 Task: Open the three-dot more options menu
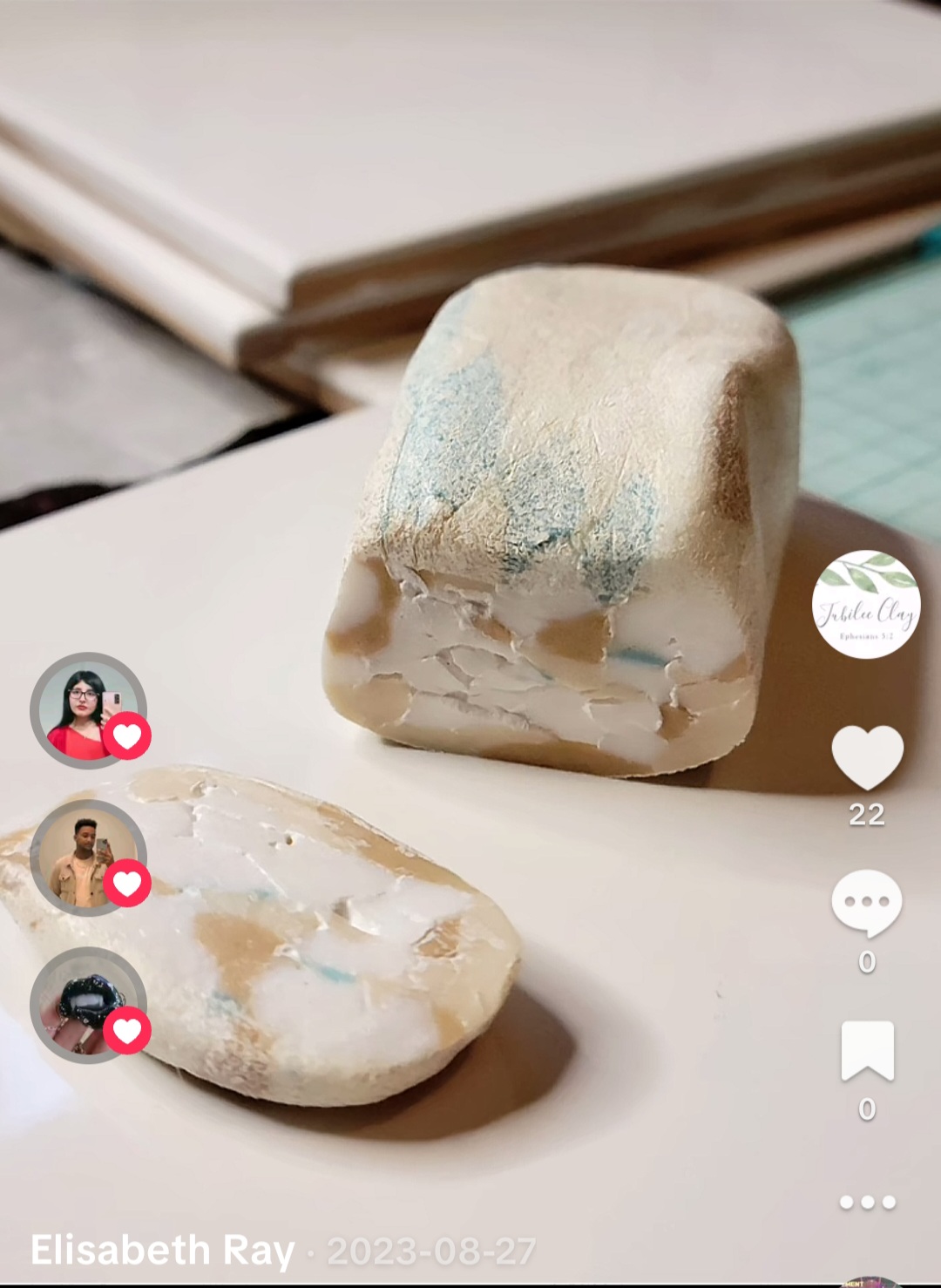(867, 1203)
